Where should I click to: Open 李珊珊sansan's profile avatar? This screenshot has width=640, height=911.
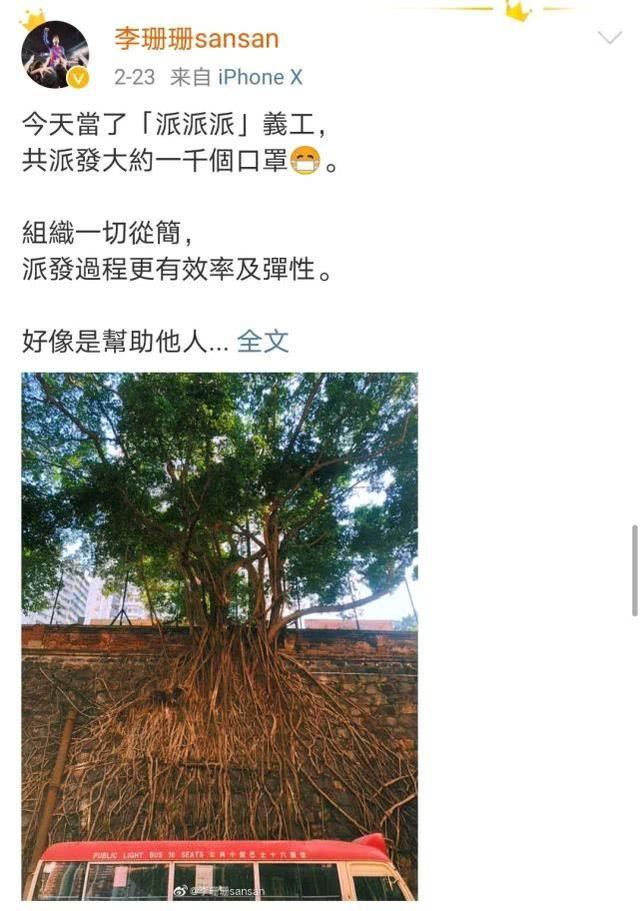(55, 55)
